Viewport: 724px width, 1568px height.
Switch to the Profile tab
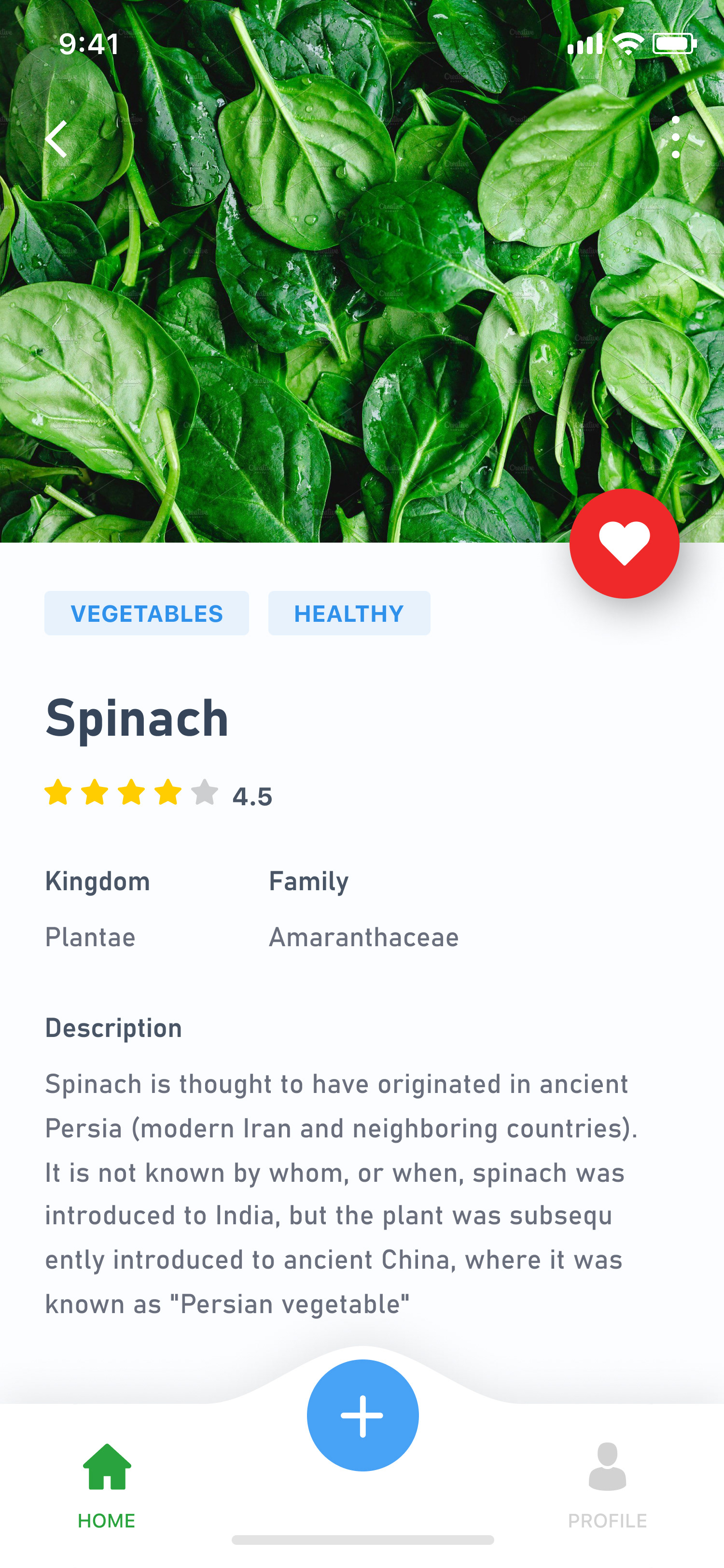607,1485
